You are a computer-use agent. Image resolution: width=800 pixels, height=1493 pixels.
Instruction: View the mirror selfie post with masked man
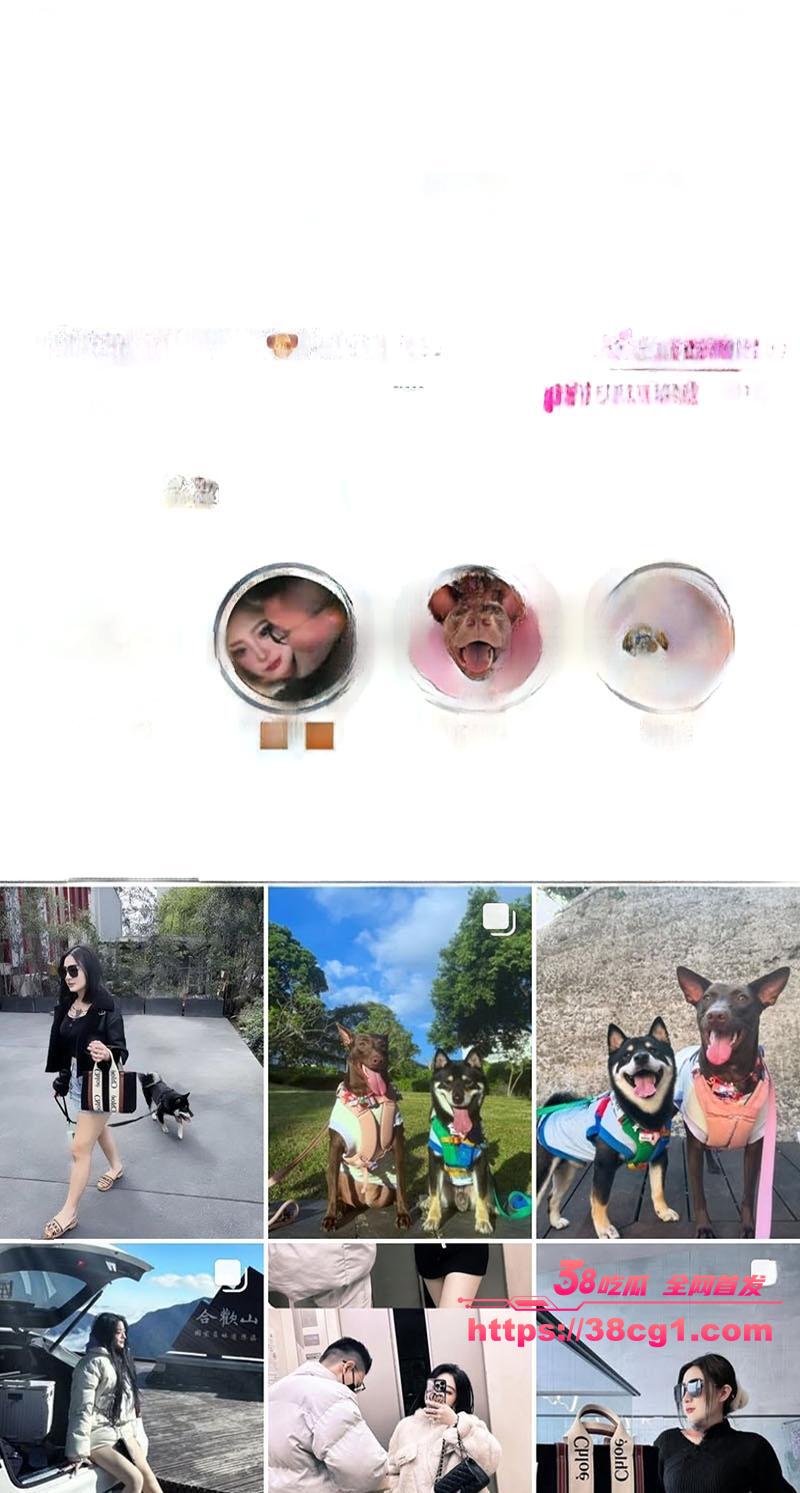pos(400,1368)
